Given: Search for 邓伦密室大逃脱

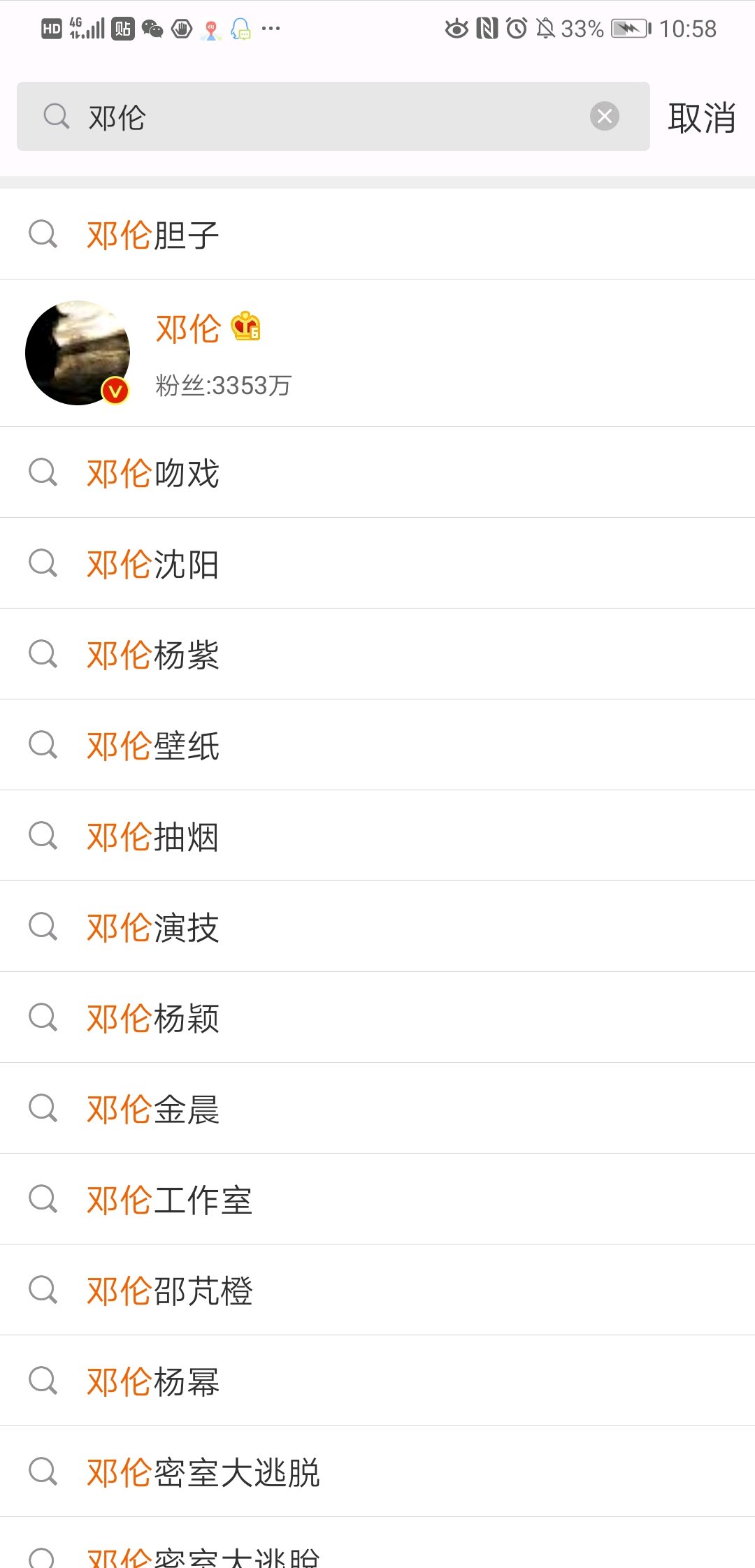Looking at the screenshot, I should 377,1472.
